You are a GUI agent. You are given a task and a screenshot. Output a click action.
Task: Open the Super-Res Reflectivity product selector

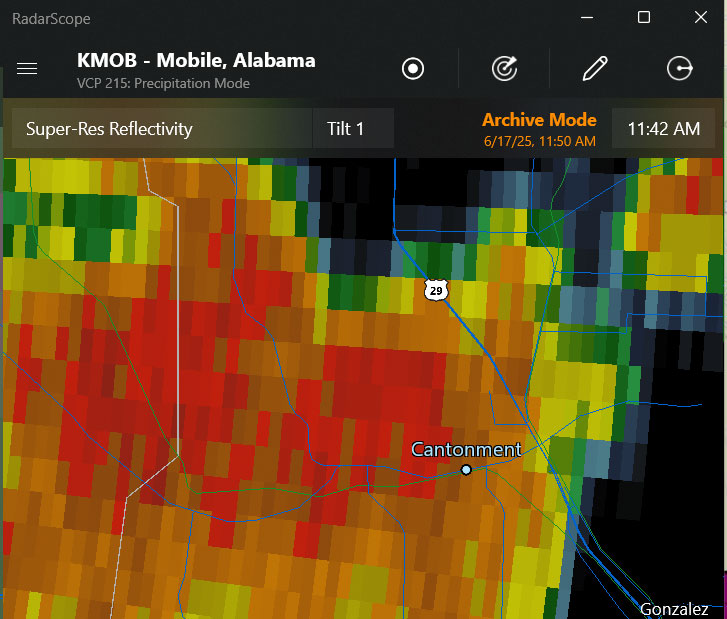(x=162, y=128)
